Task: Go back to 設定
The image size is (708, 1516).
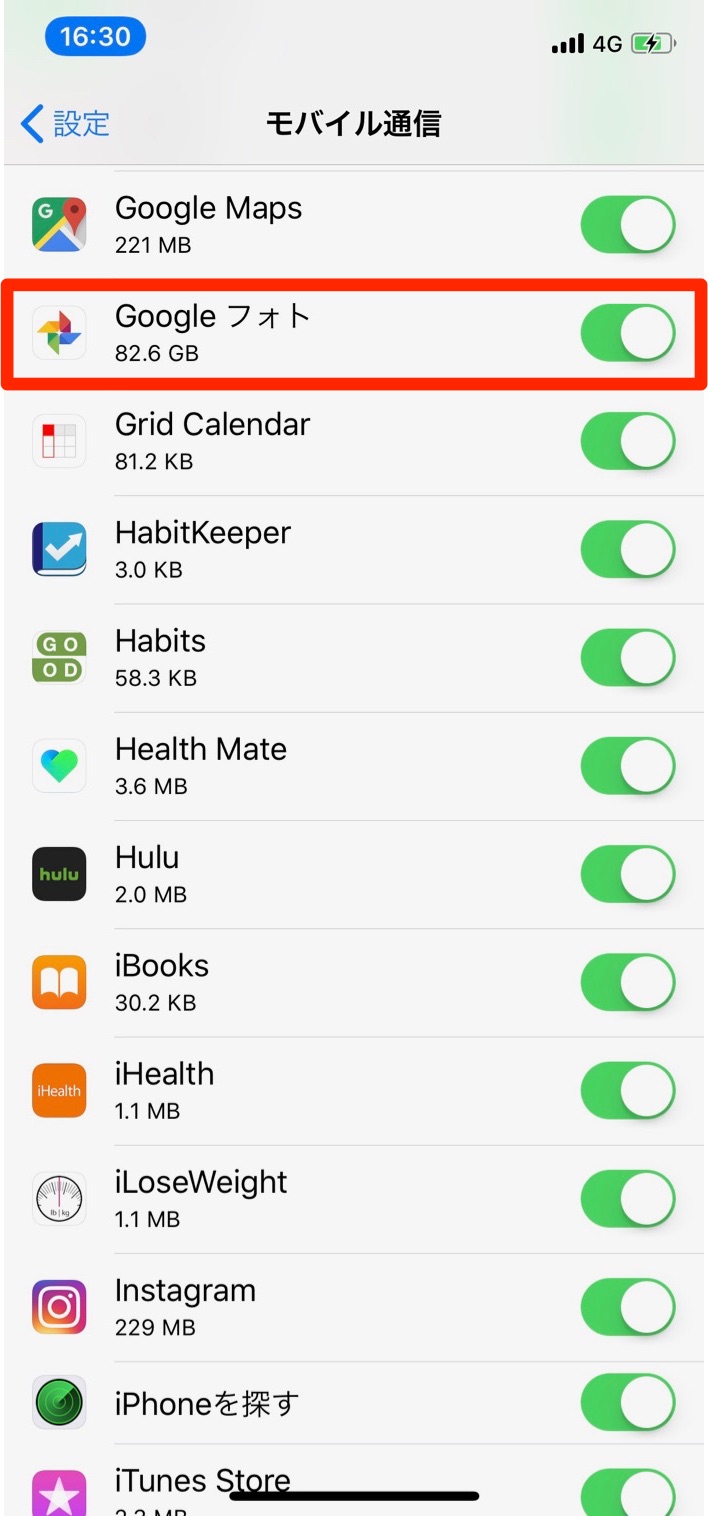Action: coord(66,124)
